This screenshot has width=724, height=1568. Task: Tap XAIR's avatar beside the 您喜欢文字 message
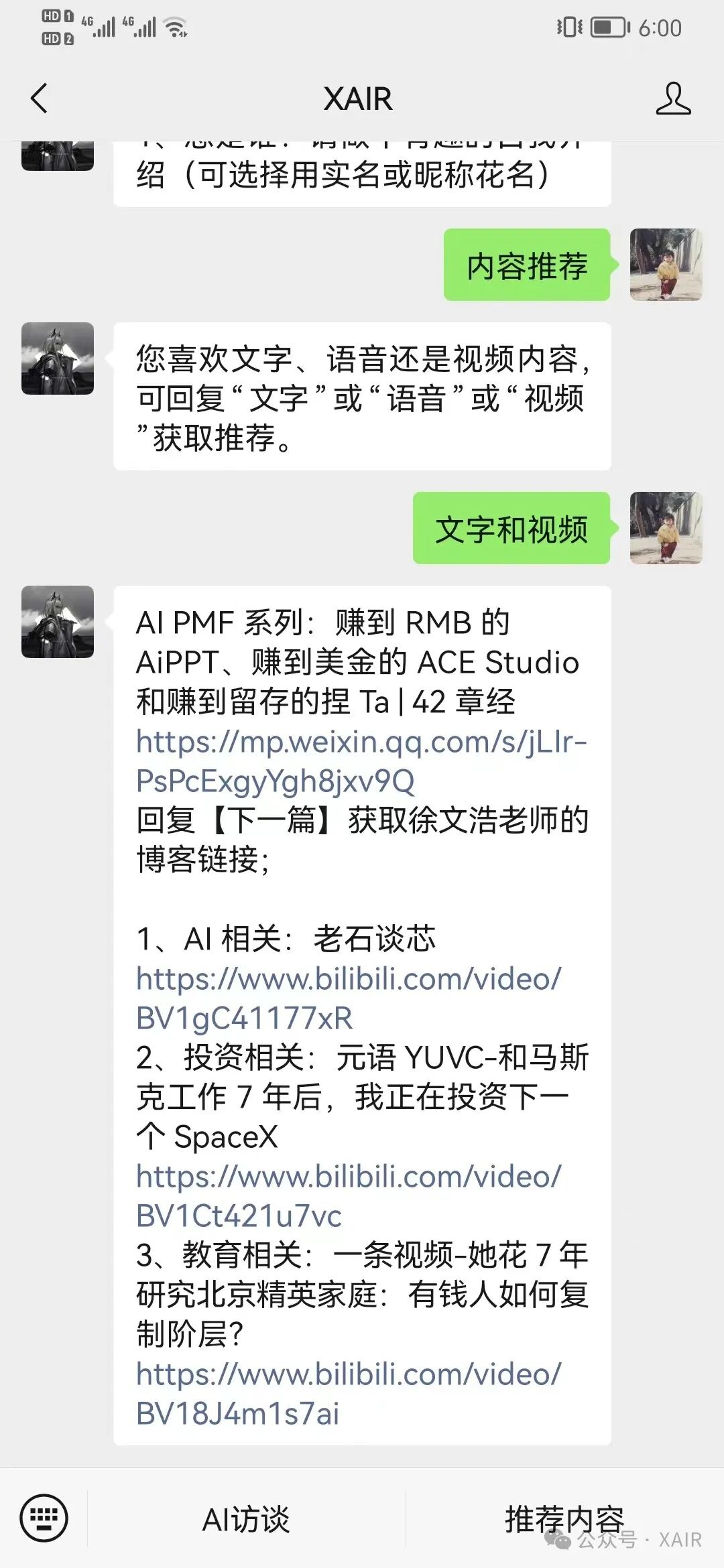tap(58, 358)
